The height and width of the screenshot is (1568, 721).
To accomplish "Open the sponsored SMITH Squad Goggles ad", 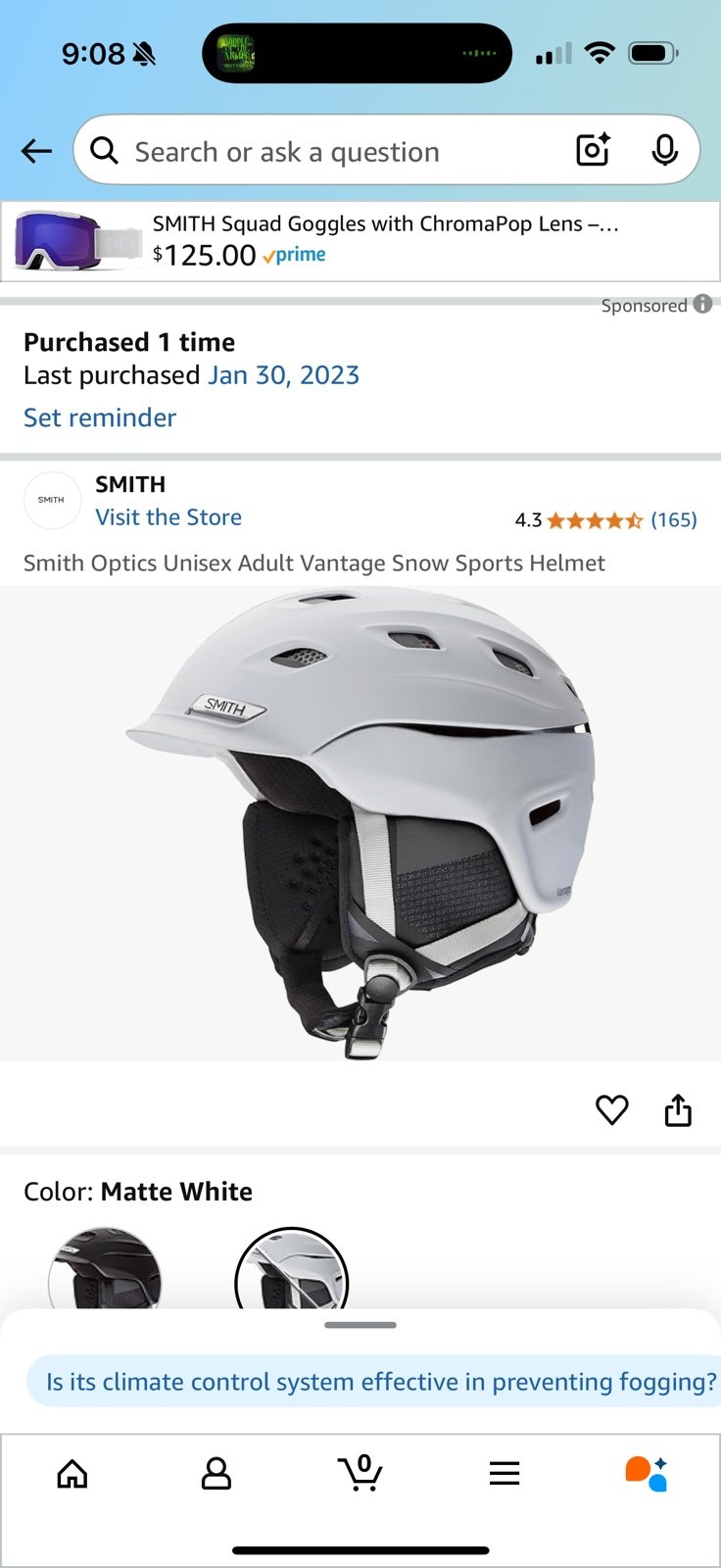I will (x=360, y=241).
